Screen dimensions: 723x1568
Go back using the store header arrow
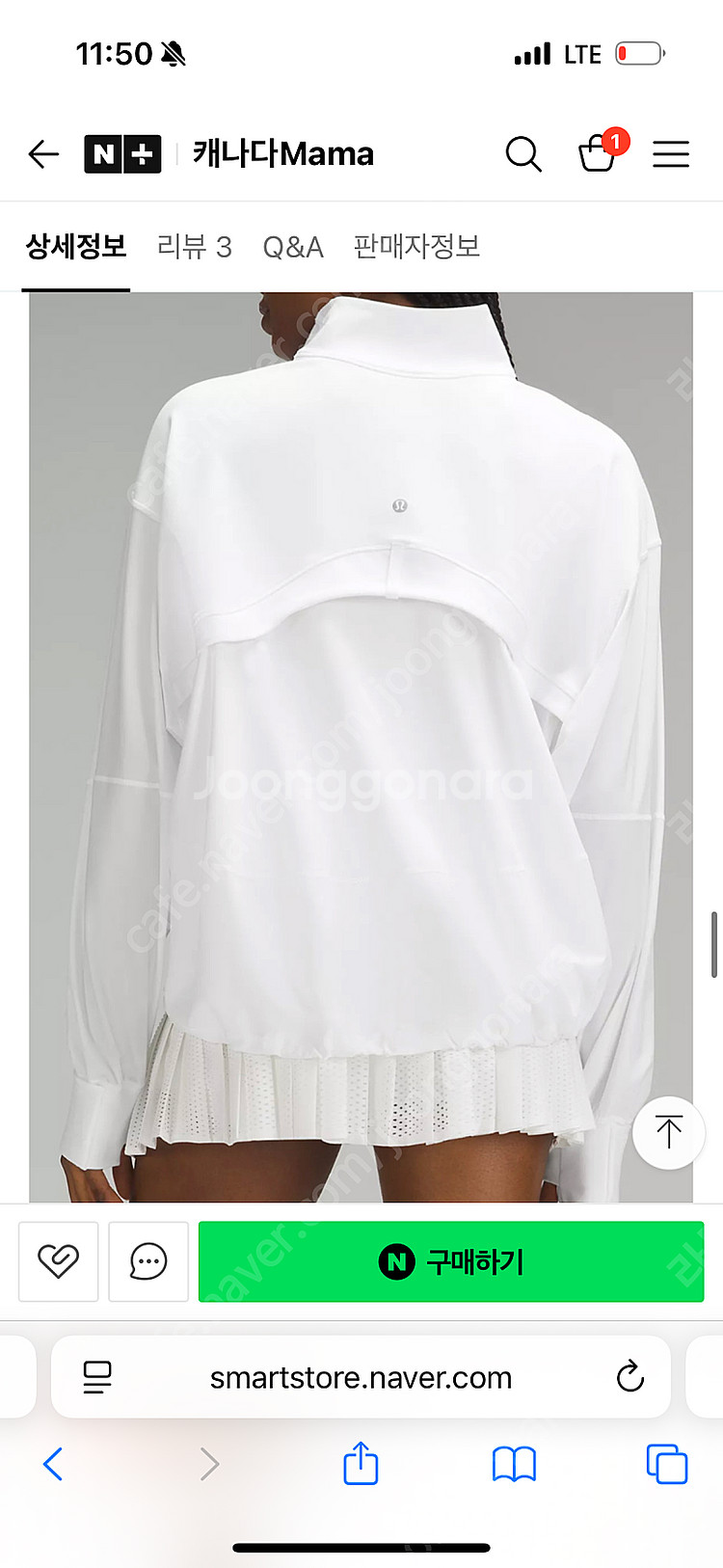pos(43,153)
